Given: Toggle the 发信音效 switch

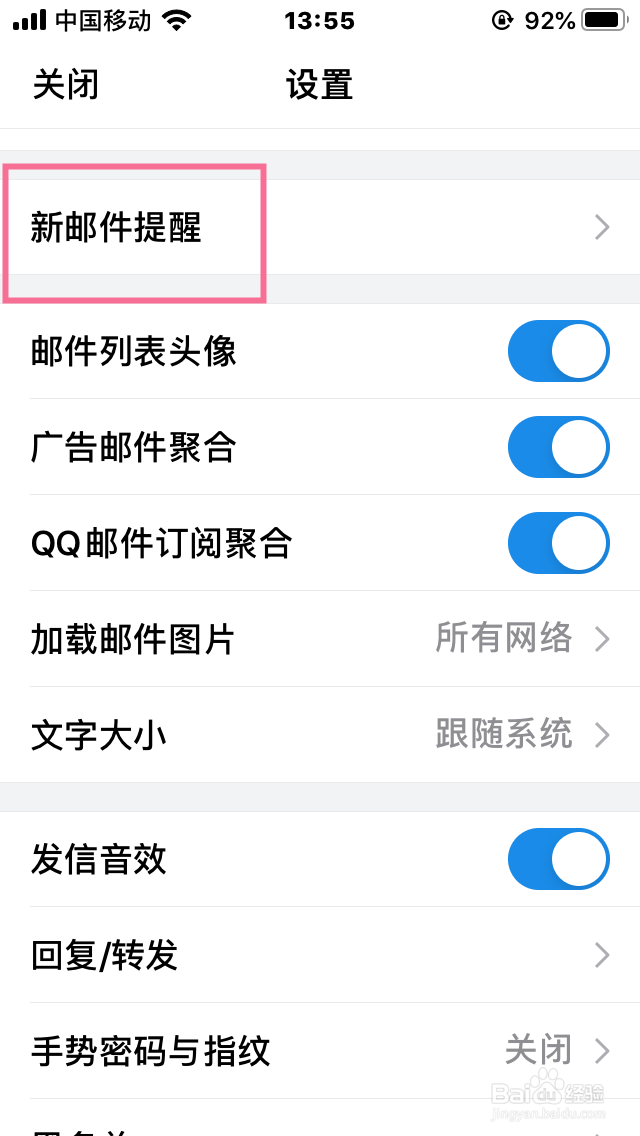Looking at the screenshot, I should [x=558, y=859].
